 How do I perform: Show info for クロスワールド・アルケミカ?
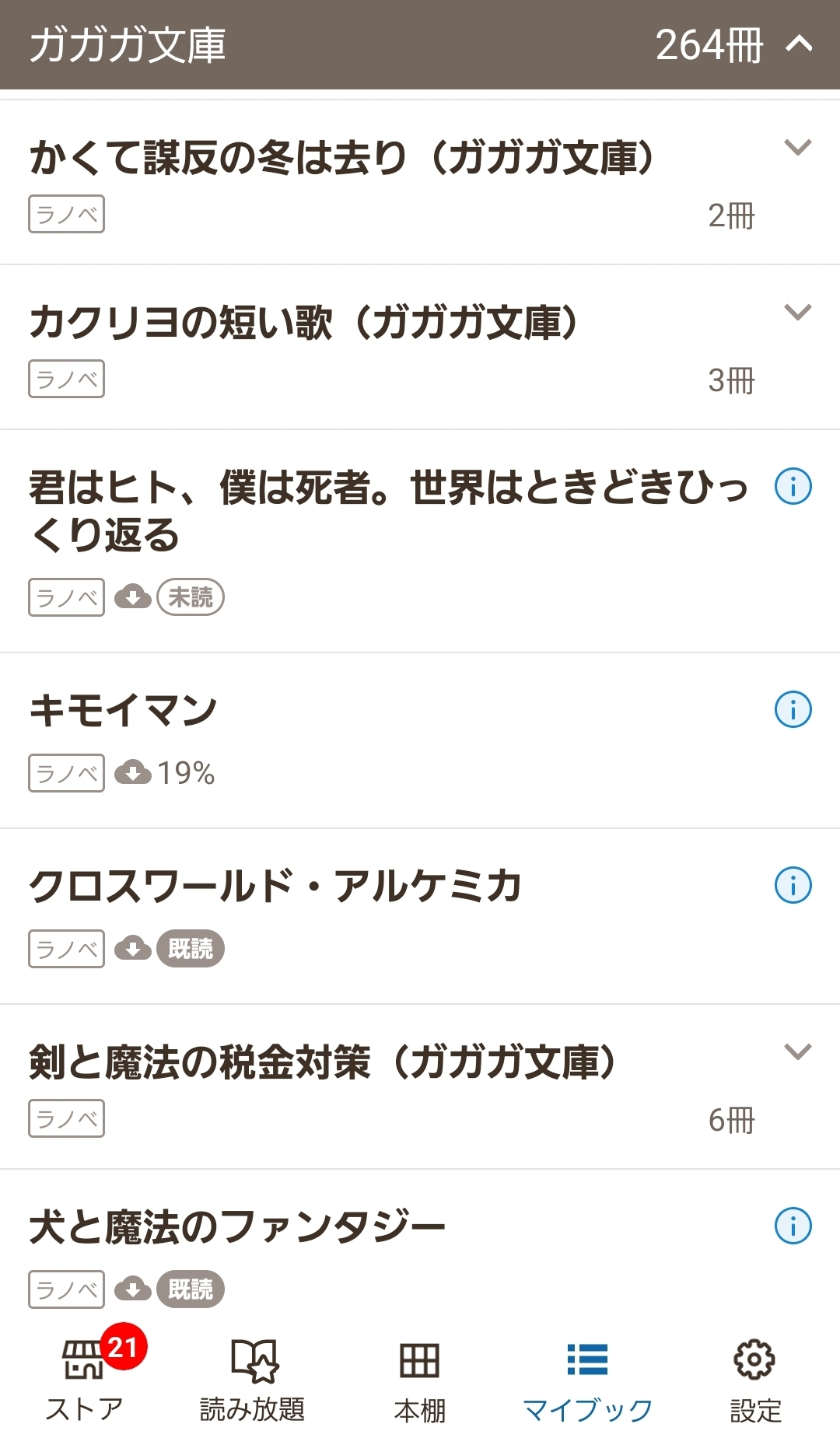[x=793, y=885]
